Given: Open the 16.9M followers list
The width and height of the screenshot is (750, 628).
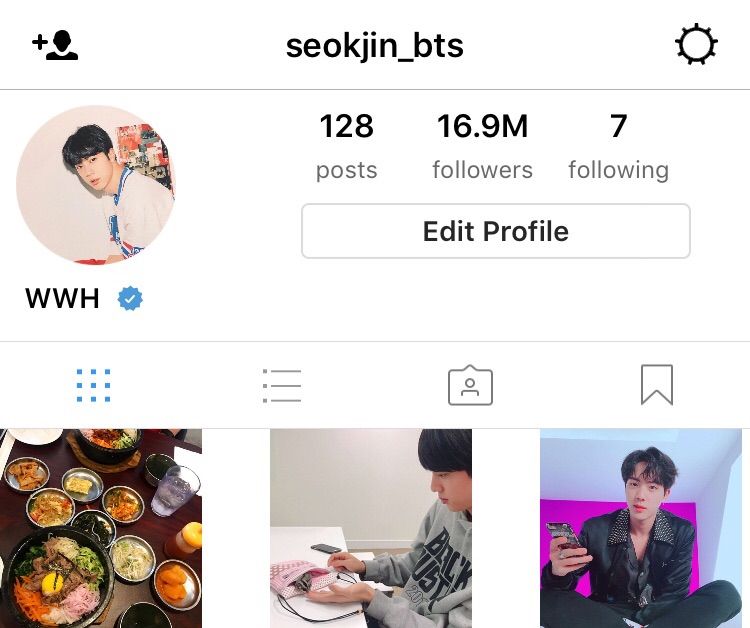Looking at the screenshot, I should (x=482, y=146).
